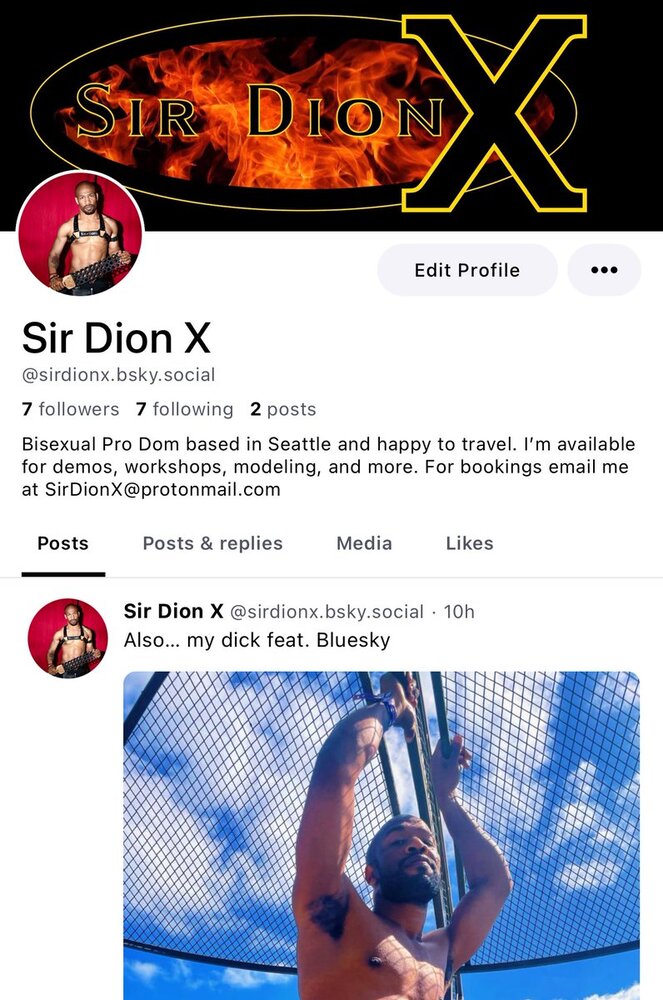Switch to the Posts & replies tab
Image resolution: width=663 pixels, height=1000 pixels.
tap(212, 544)
